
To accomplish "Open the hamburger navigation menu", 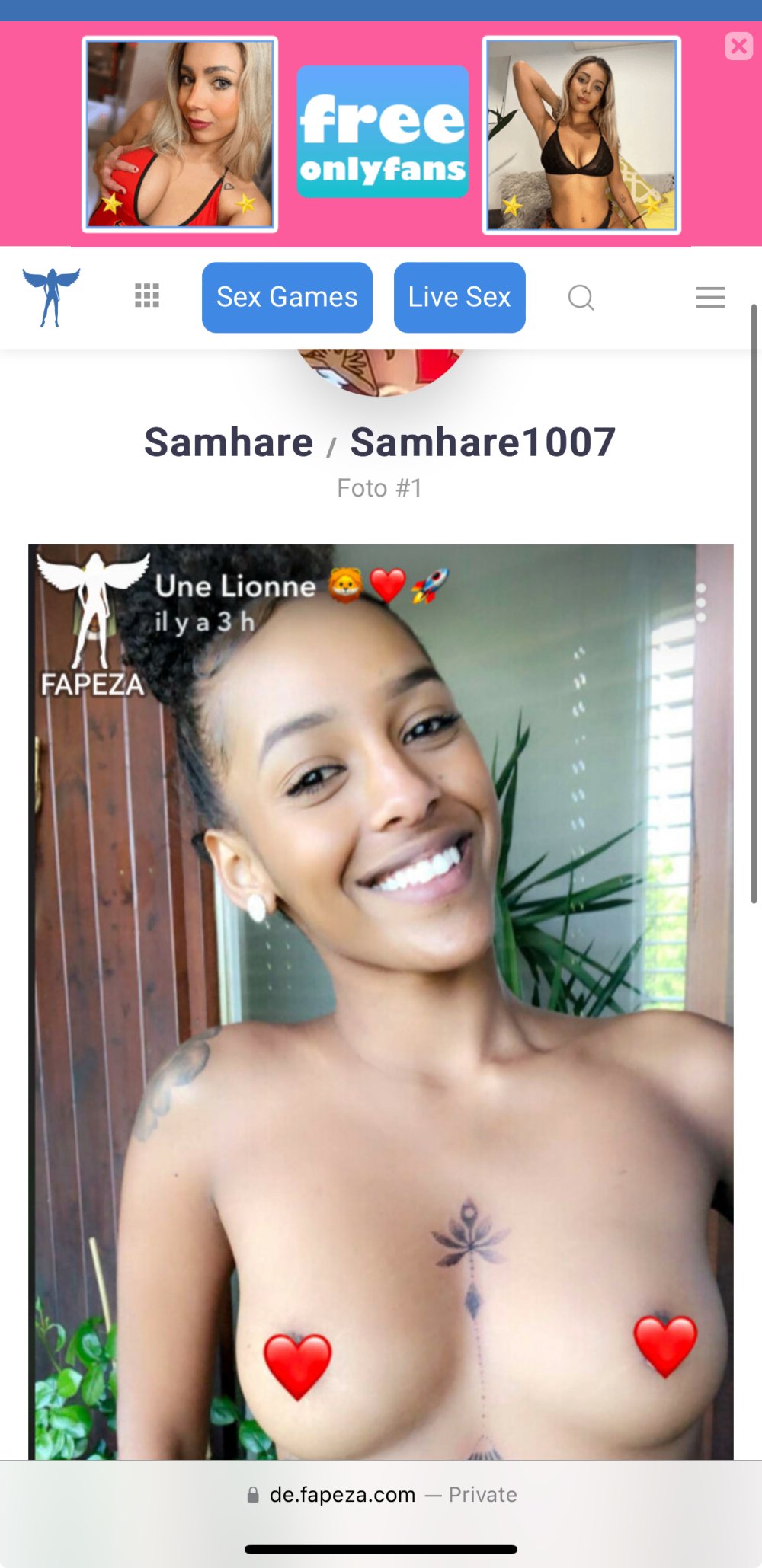I will 709,297.
